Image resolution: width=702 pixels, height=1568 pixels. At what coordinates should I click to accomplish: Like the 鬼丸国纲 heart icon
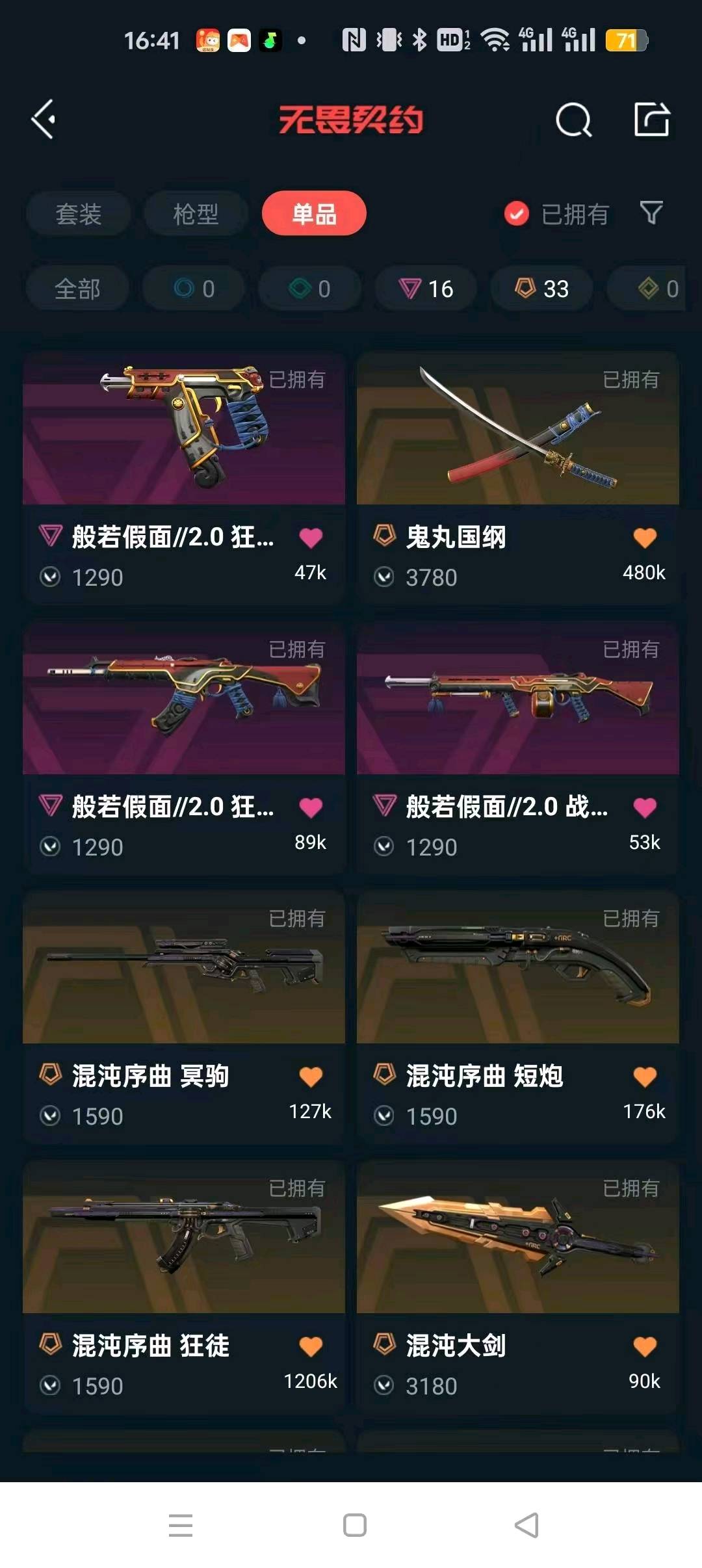(x=644, y=538)
